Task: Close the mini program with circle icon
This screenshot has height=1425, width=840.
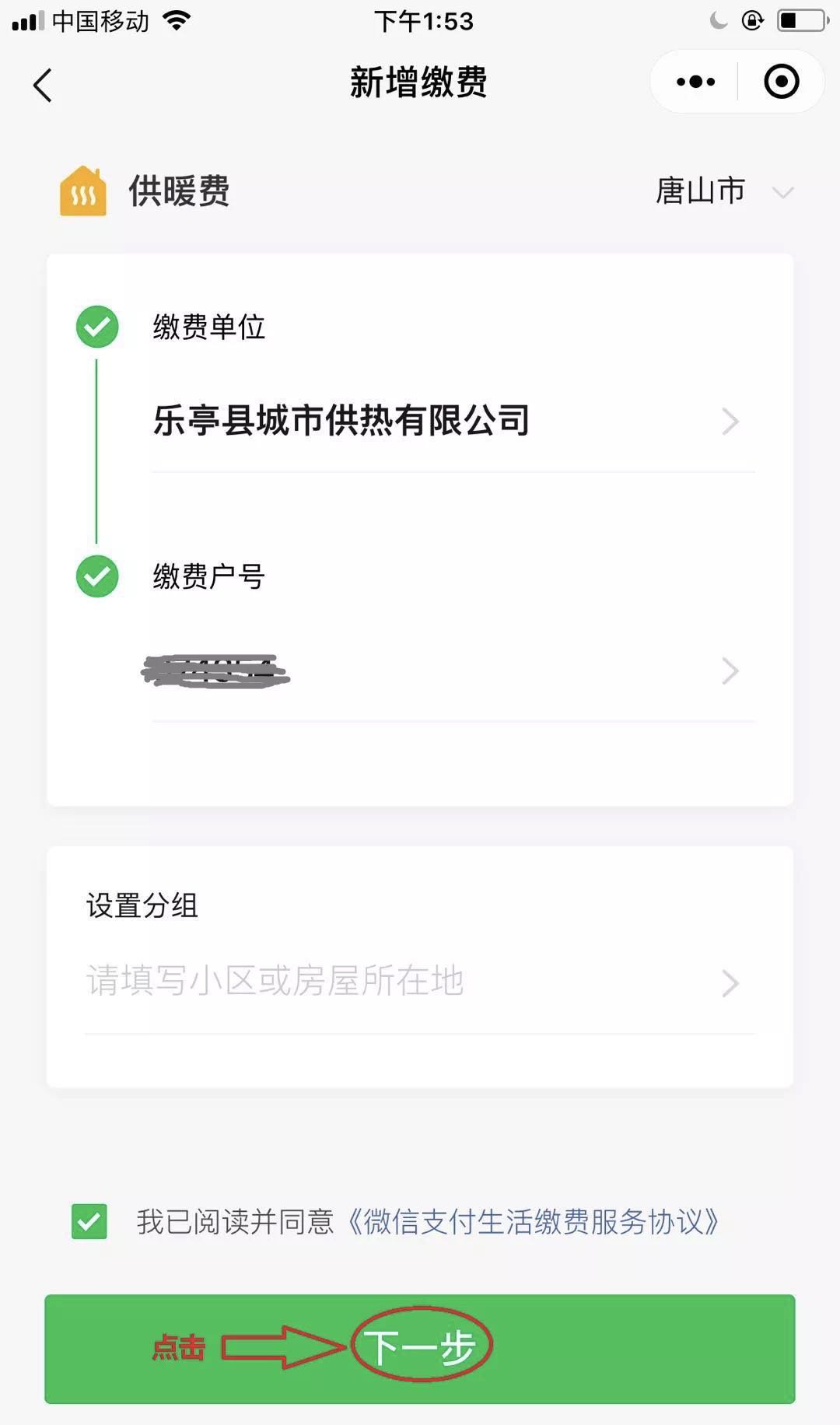Action: [x=781, y=82]
